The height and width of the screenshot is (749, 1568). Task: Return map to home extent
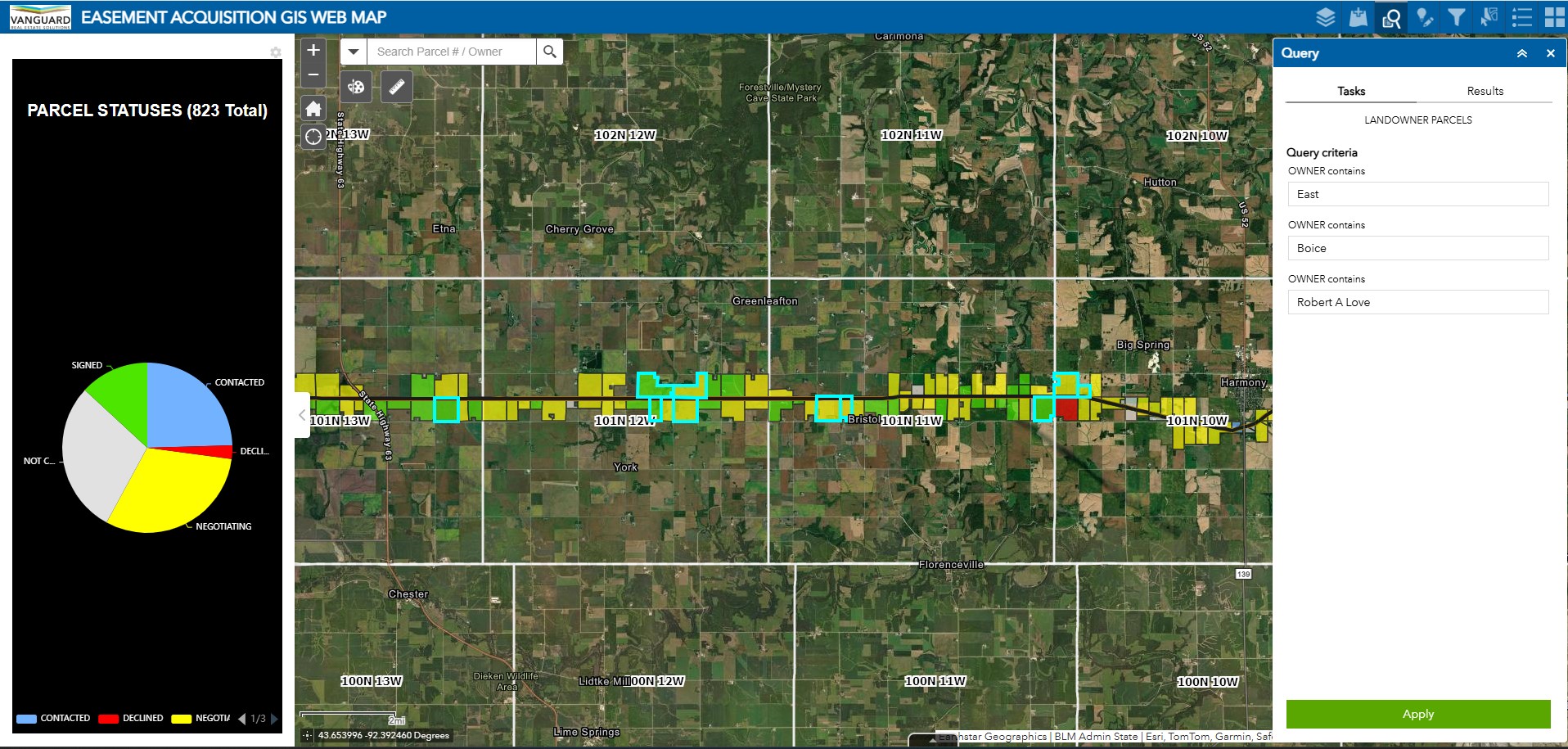[313, 109]
